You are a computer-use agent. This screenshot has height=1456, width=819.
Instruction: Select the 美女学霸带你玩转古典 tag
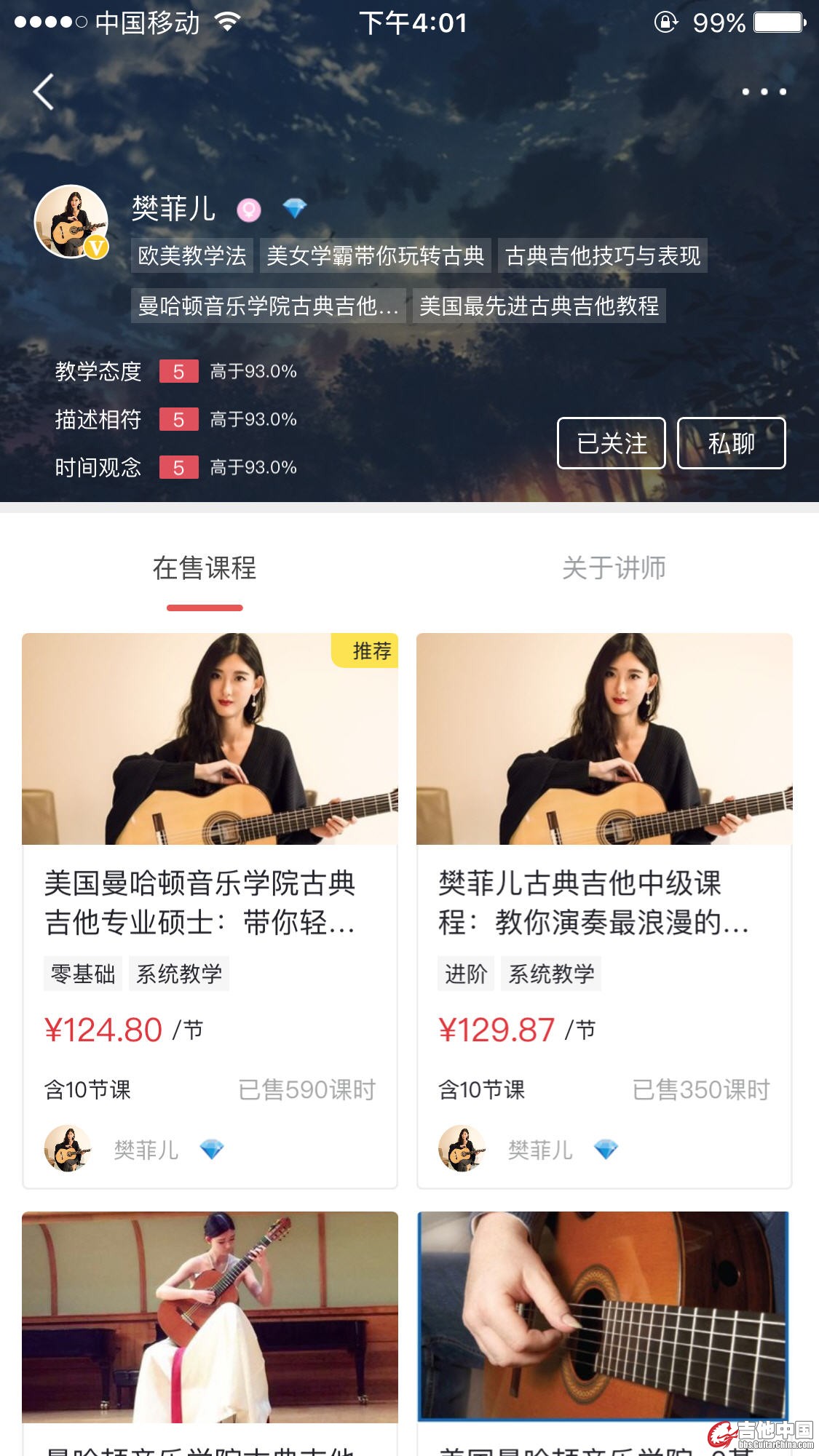tap(376, 255)
